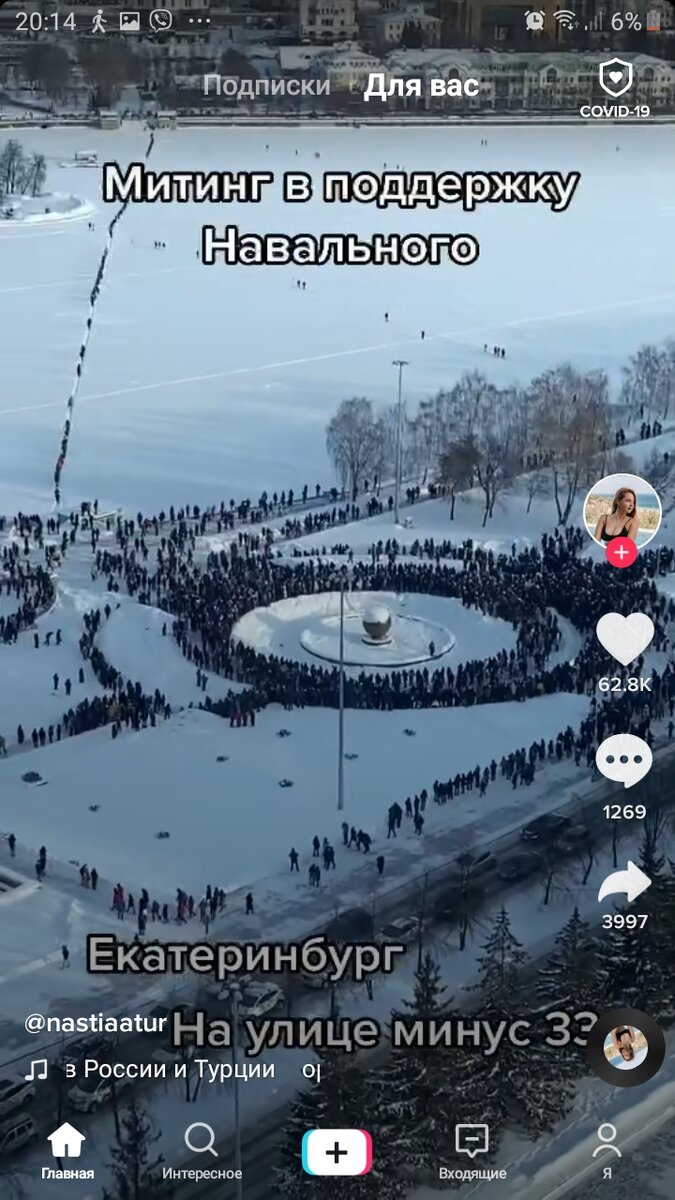This screenshot has width=675, height=1200.
Task: Switch to the Подписки feed tab
Action: [x=266, y=86]
